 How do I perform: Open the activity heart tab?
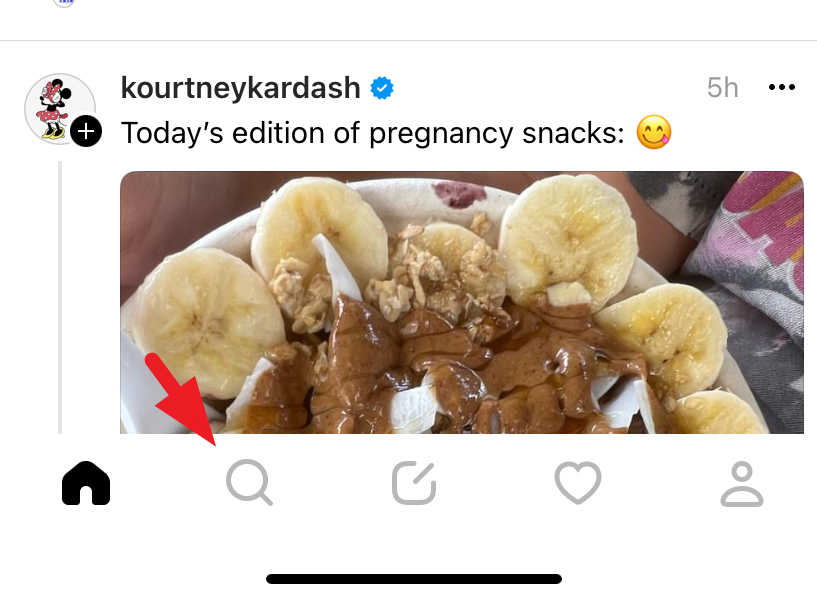click(578, 484)
